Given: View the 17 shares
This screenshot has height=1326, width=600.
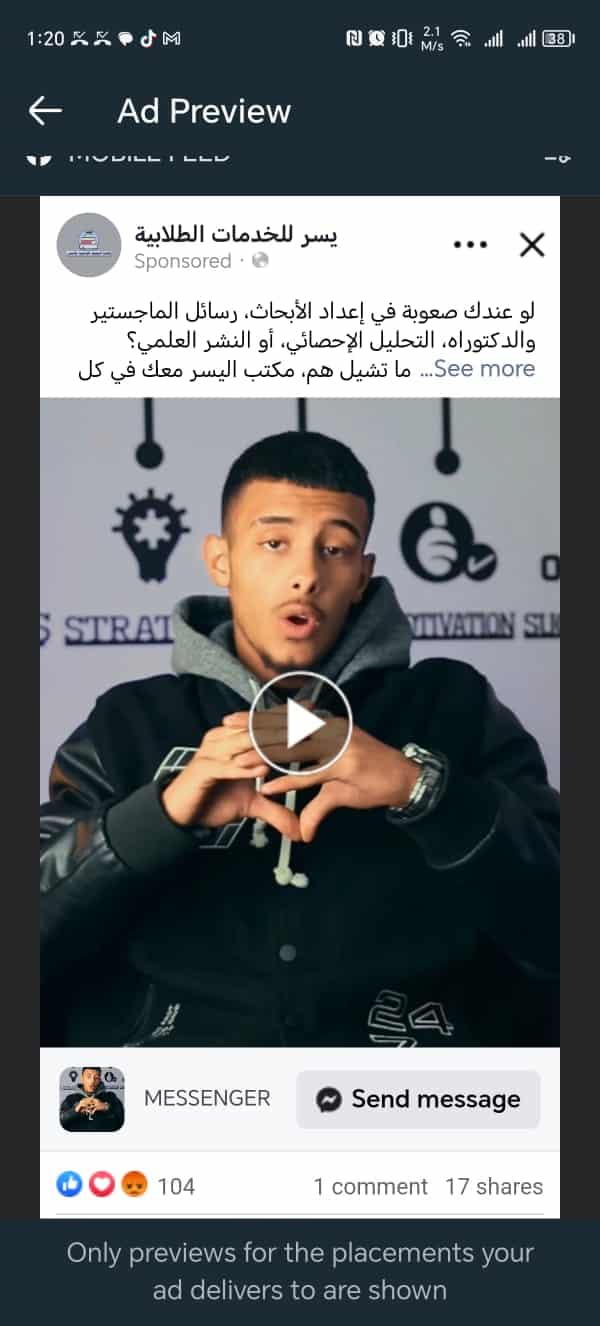Looking at the screenshot, I should [x=494, y=1186].
